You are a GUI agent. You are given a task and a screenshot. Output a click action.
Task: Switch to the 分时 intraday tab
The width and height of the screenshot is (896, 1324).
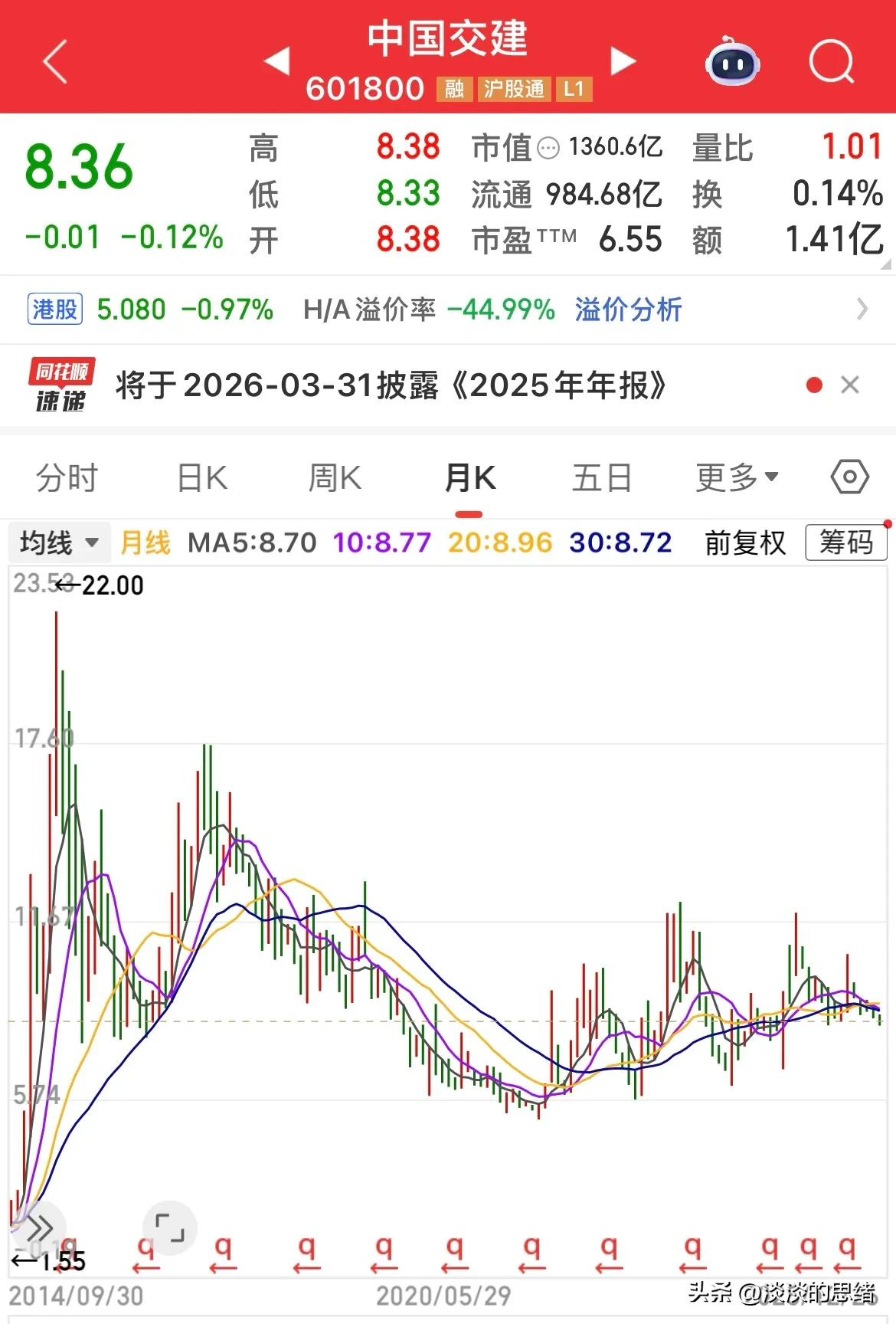66,477
